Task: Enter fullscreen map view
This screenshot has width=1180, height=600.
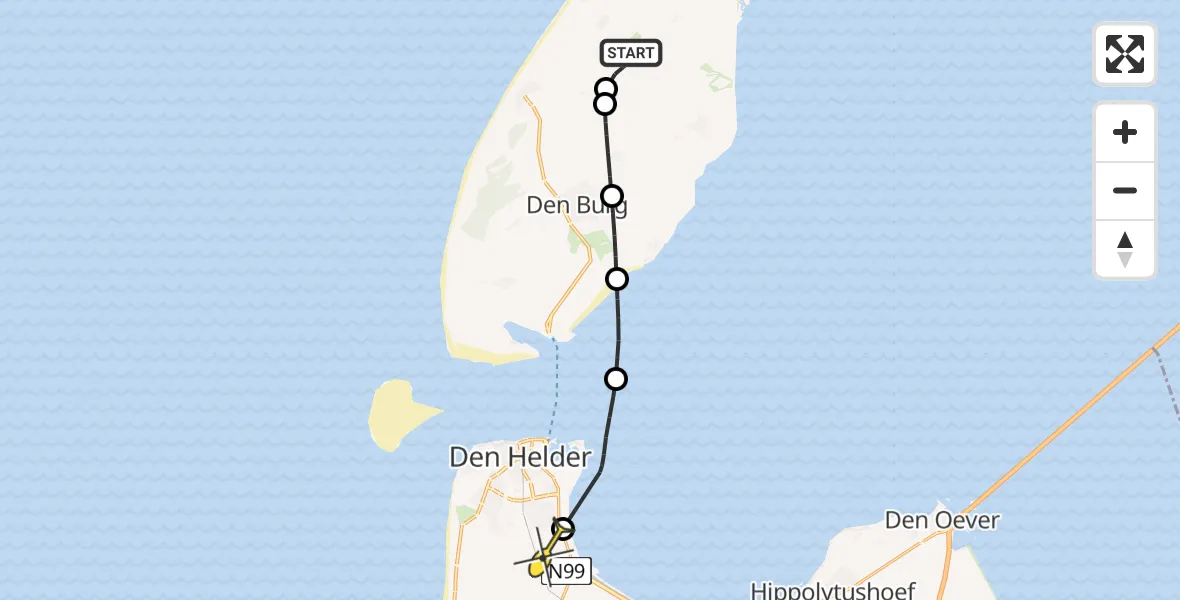Action: [1124, 54]
